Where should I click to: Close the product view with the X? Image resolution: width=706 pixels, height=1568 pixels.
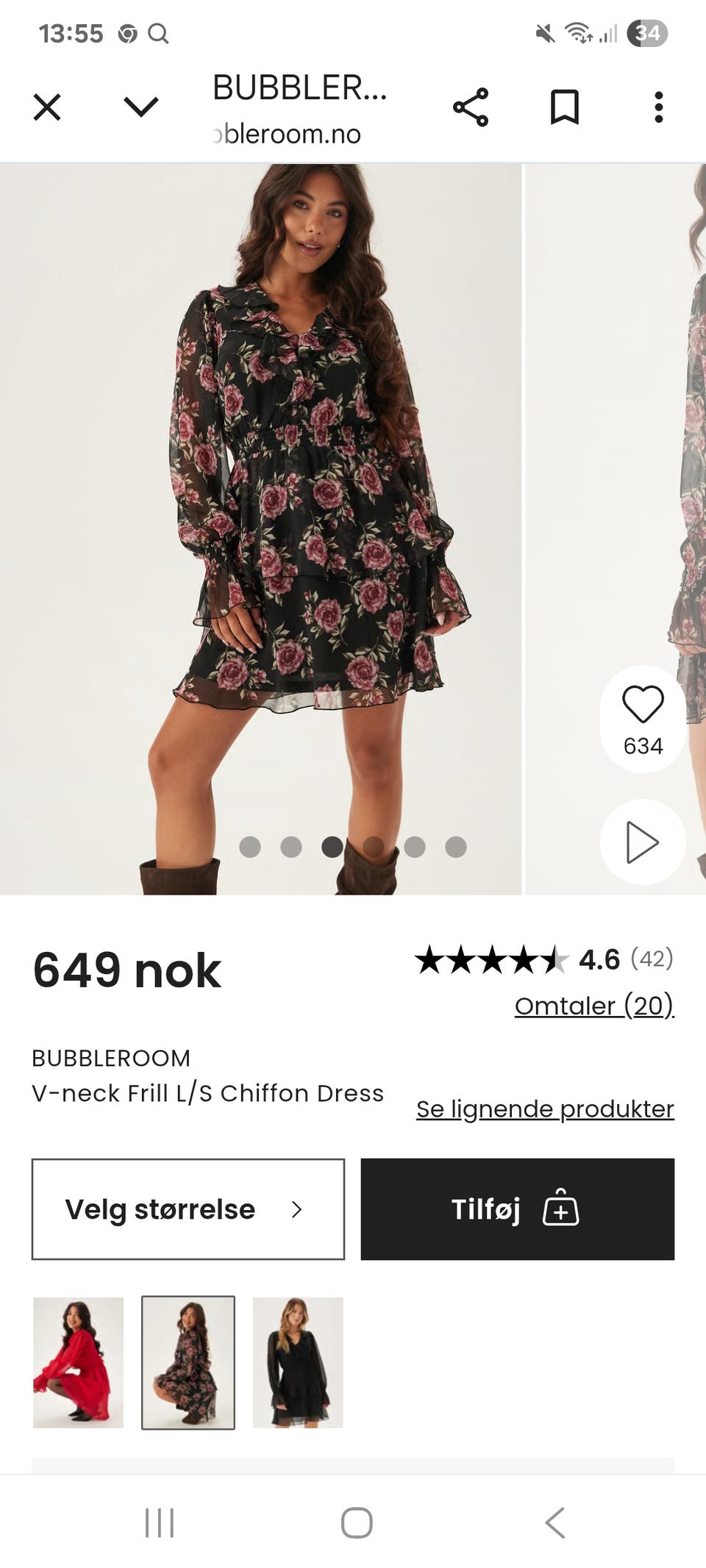point(47,106)
